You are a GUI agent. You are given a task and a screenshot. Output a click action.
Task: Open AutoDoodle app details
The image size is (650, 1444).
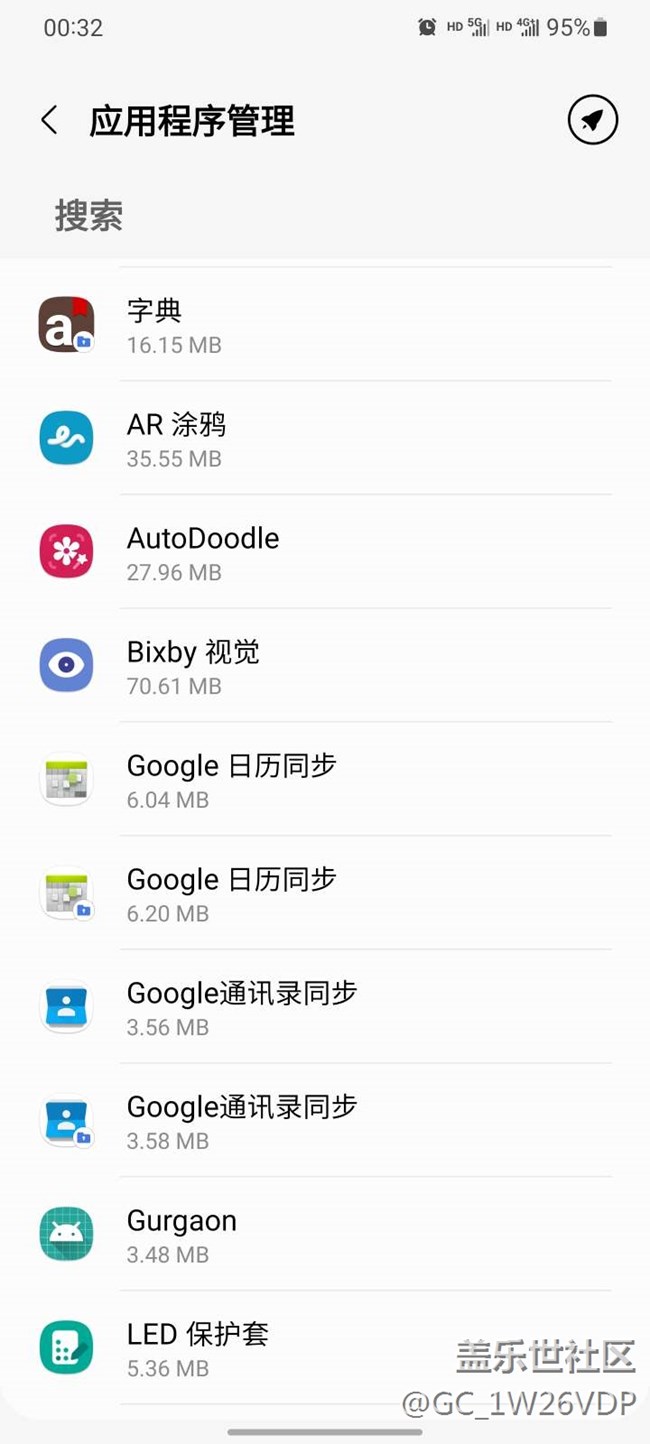coord(325,553)
